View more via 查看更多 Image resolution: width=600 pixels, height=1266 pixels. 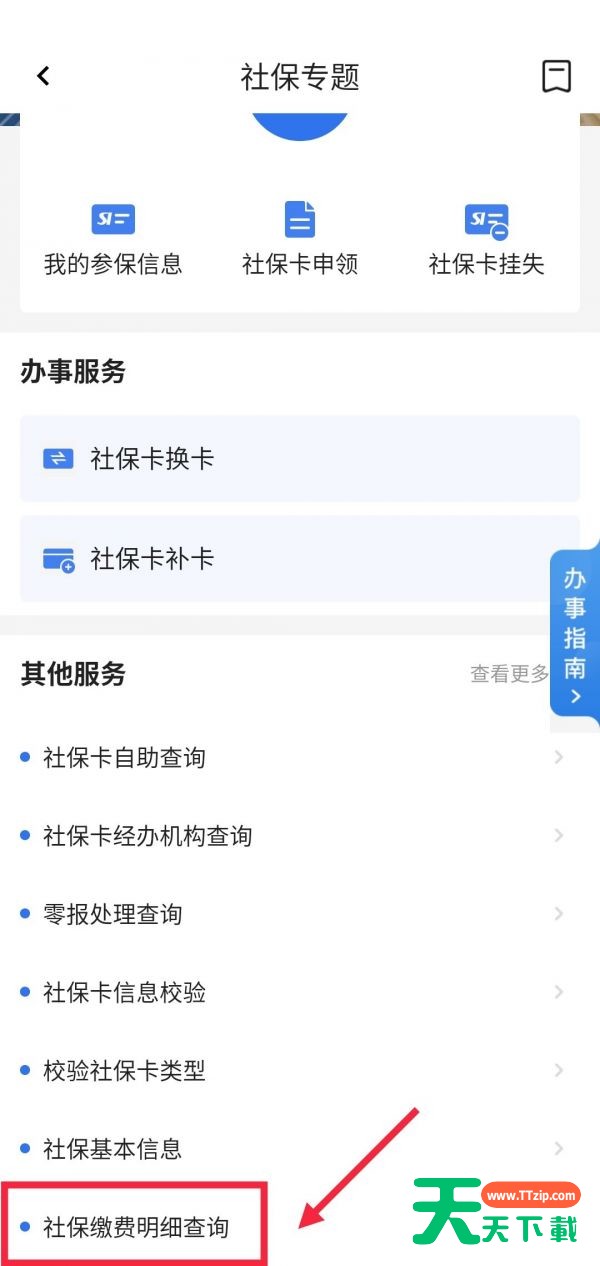pyautogui.click(x=510, y=674)
